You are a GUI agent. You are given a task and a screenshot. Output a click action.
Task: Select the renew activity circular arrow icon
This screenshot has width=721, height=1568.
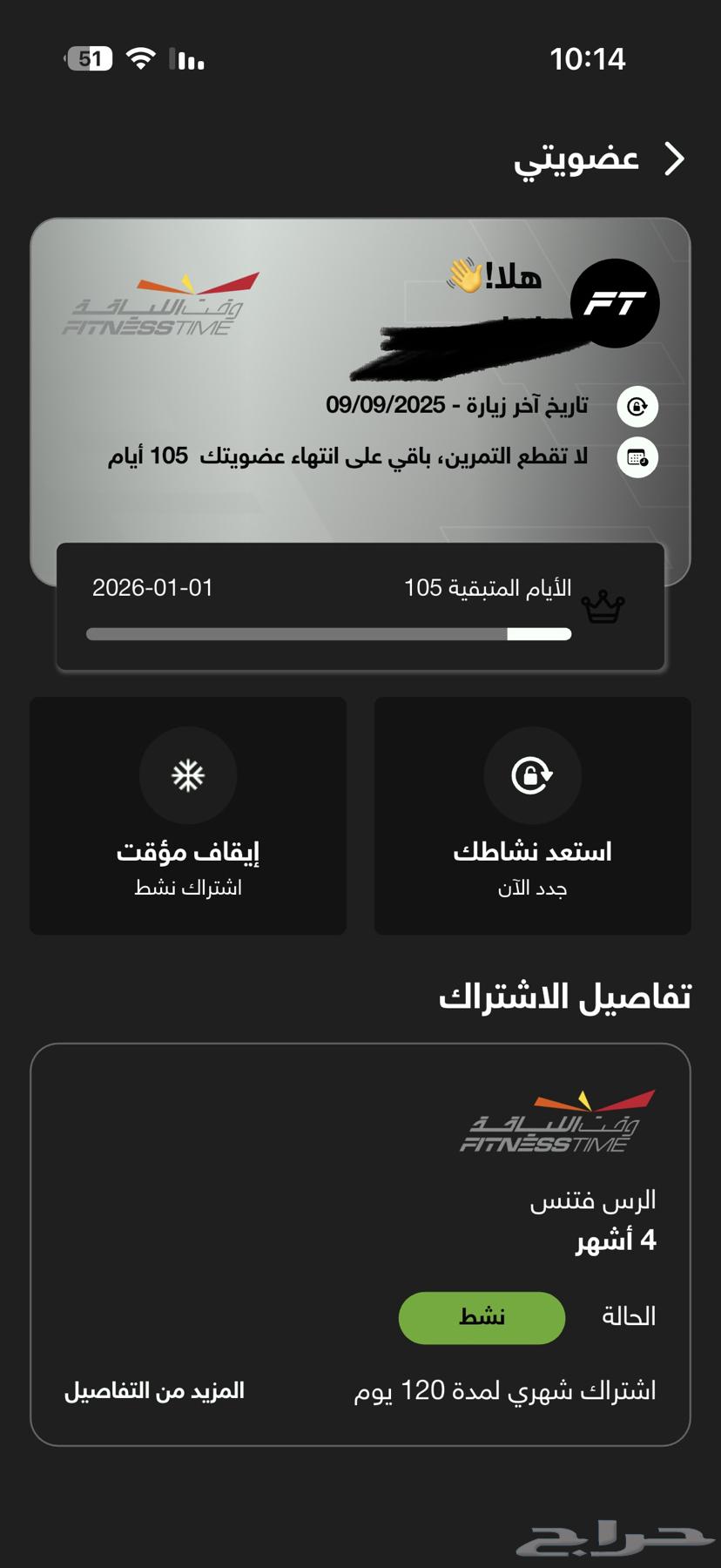pos(532,775)
